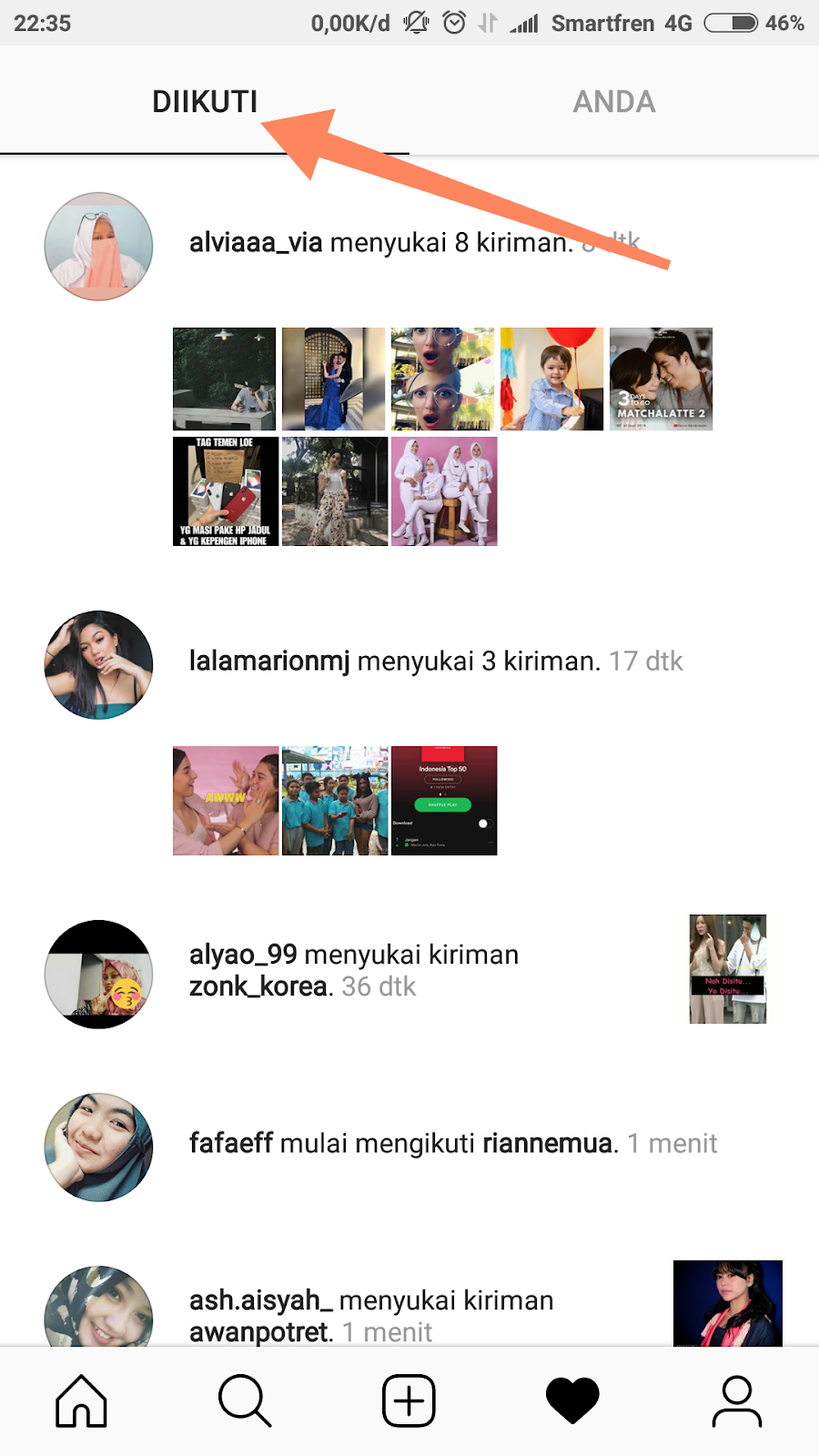Open the AWWW post liked by lalamarionmj

pyautogui.click(x=226, y=801)
